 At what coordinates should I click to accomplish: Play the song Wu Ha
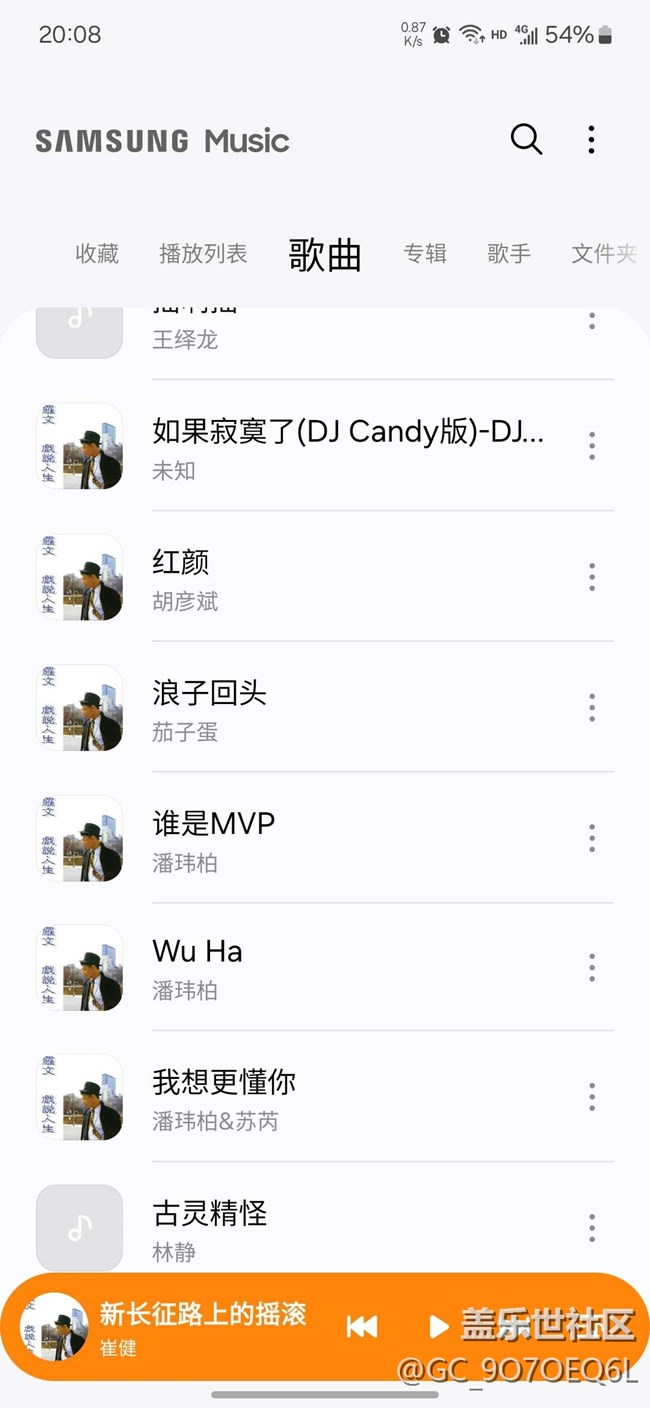300,967
